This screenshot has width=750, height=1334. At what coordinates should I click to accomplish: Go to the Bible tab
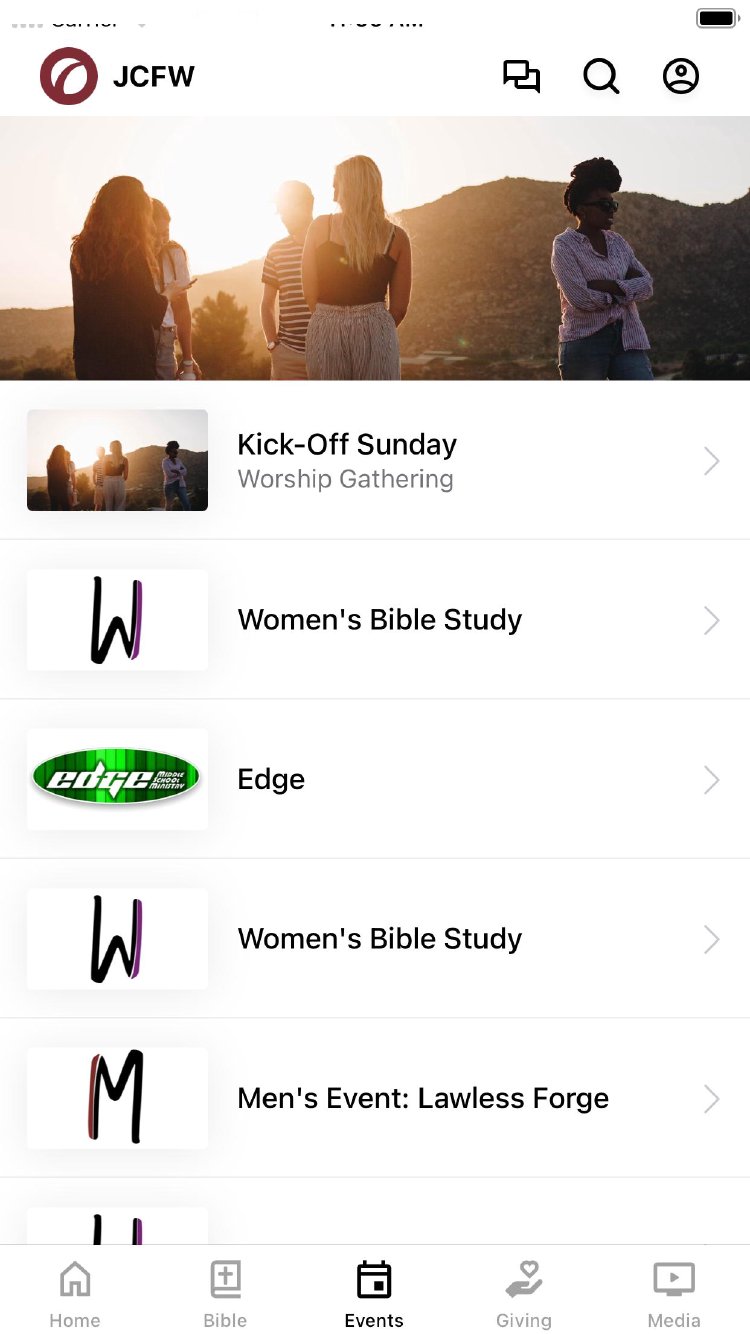tap(225, 1292)
